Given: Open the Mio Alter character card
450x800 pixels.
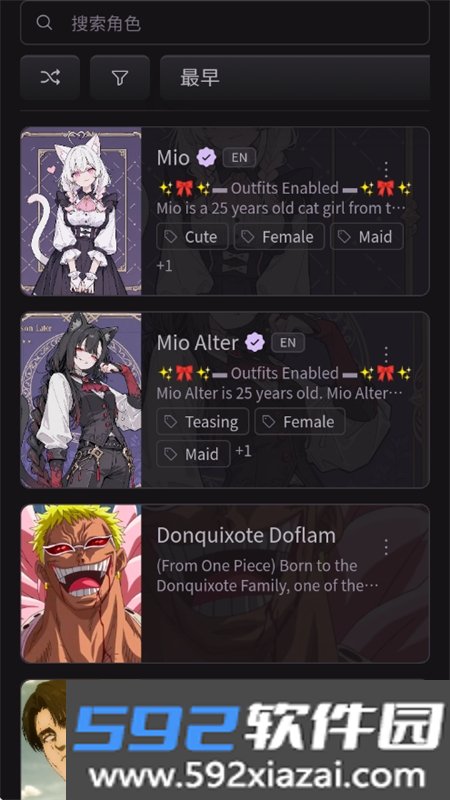Looking at the screenshot, I should click(x=225, y=400).
